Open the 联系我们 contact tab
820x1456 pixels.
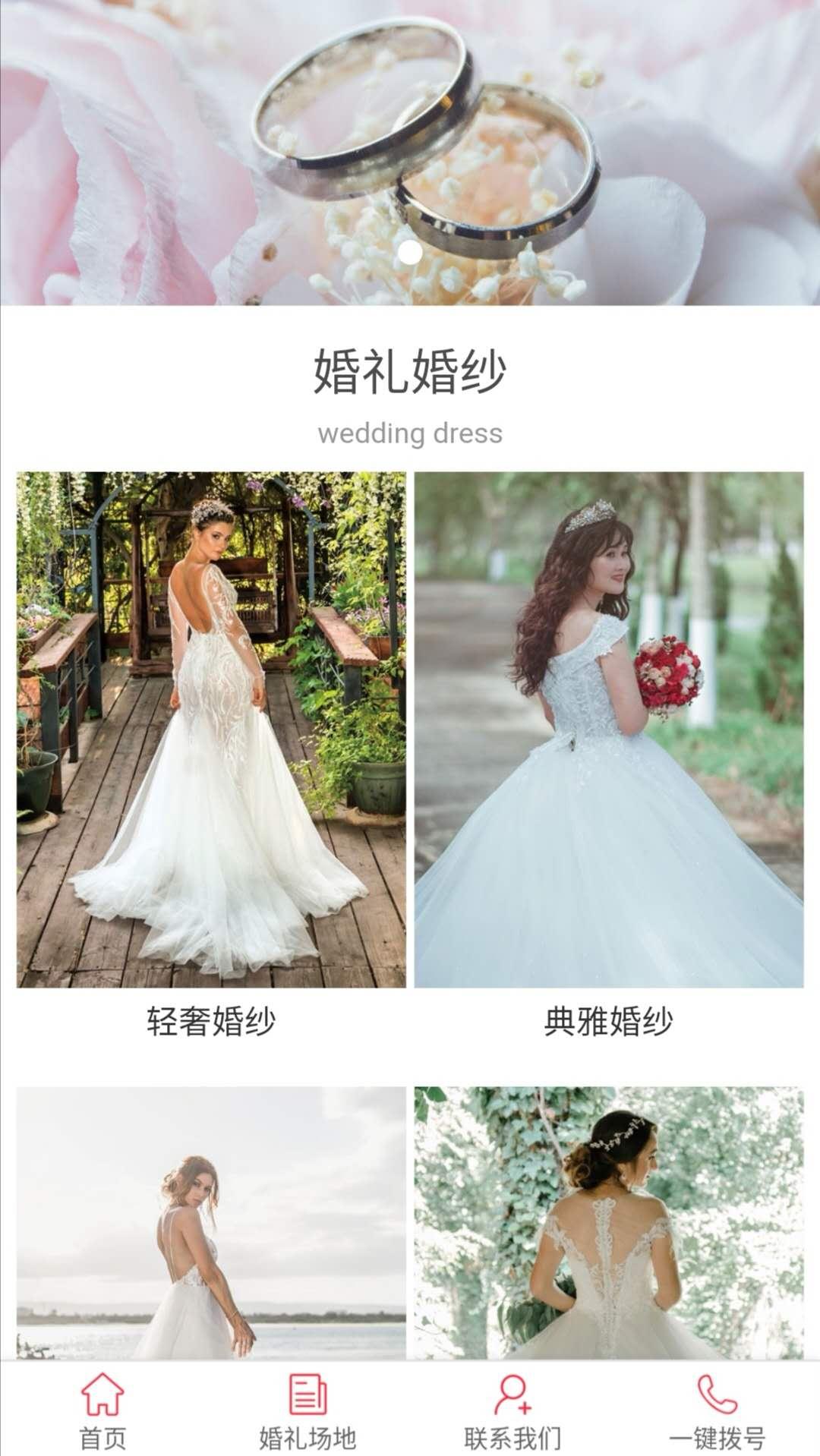pyautogui.click(x=512, y=1410)
